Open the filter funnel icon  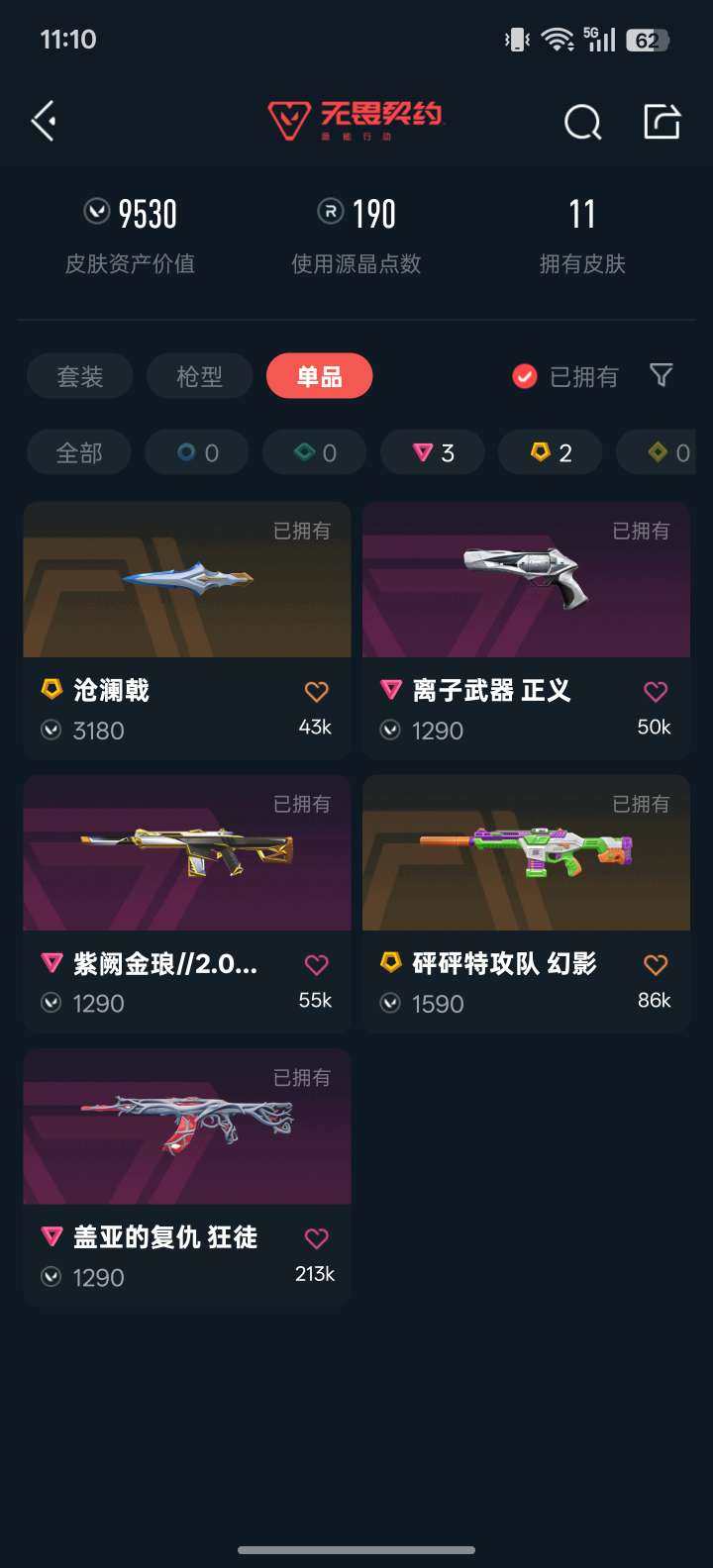(662, 376)
